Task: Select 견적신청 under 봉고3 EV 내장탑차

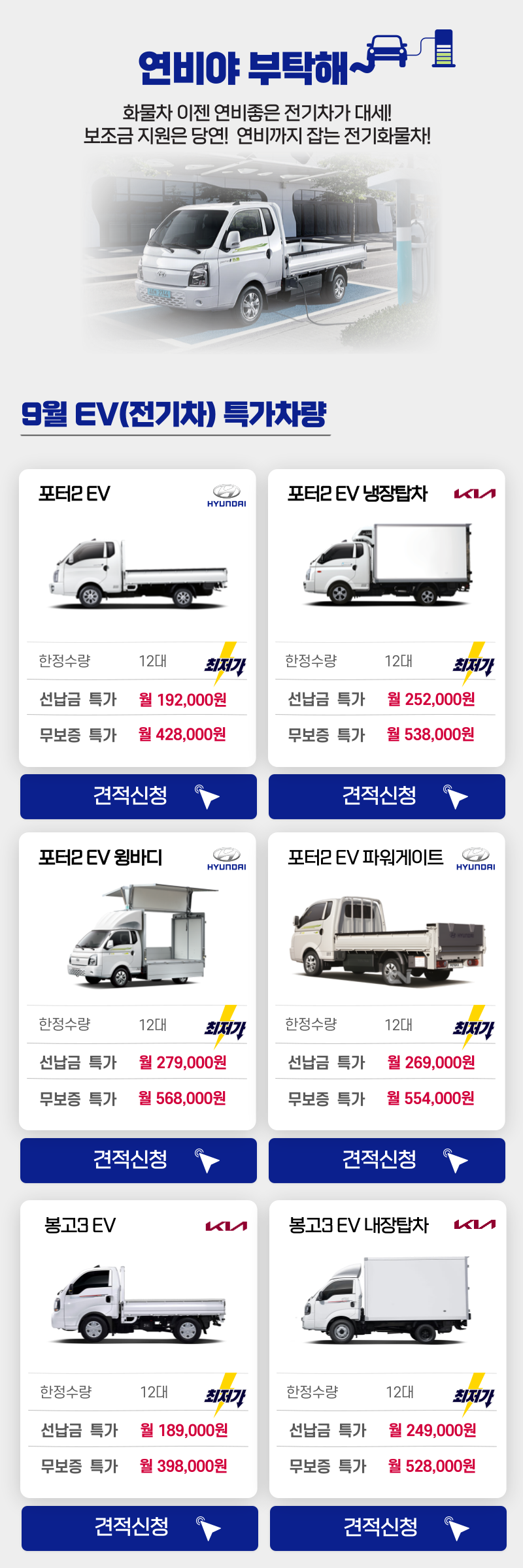Action: tap(388, 1528)
